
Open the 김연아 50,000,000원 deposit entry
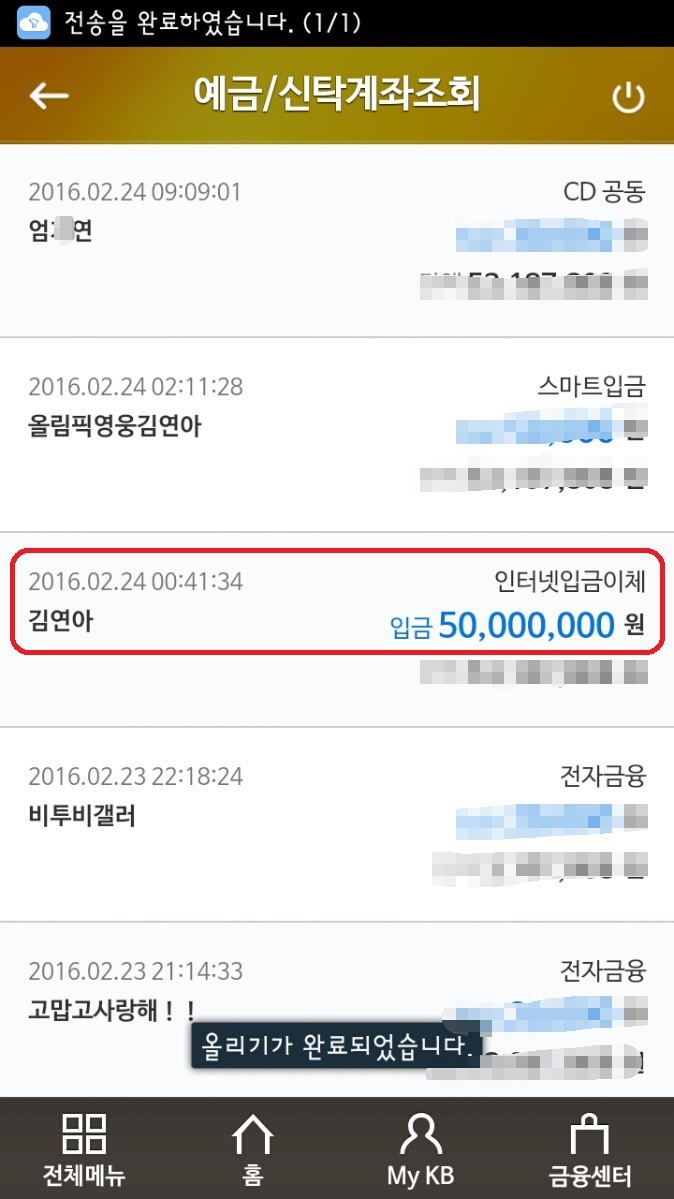pyautogui.click(x=336, y=603)
